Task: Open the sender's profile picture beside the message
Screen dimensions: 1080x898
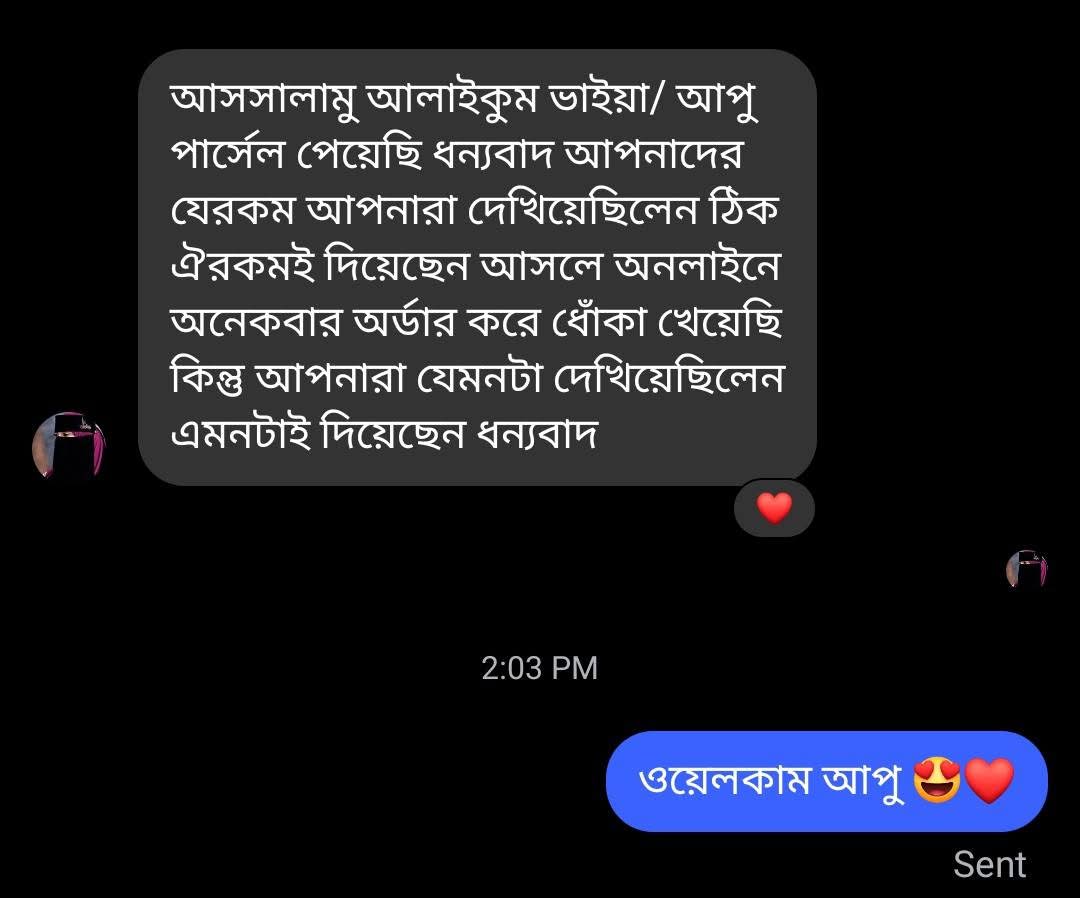Action: coord(68,445)
